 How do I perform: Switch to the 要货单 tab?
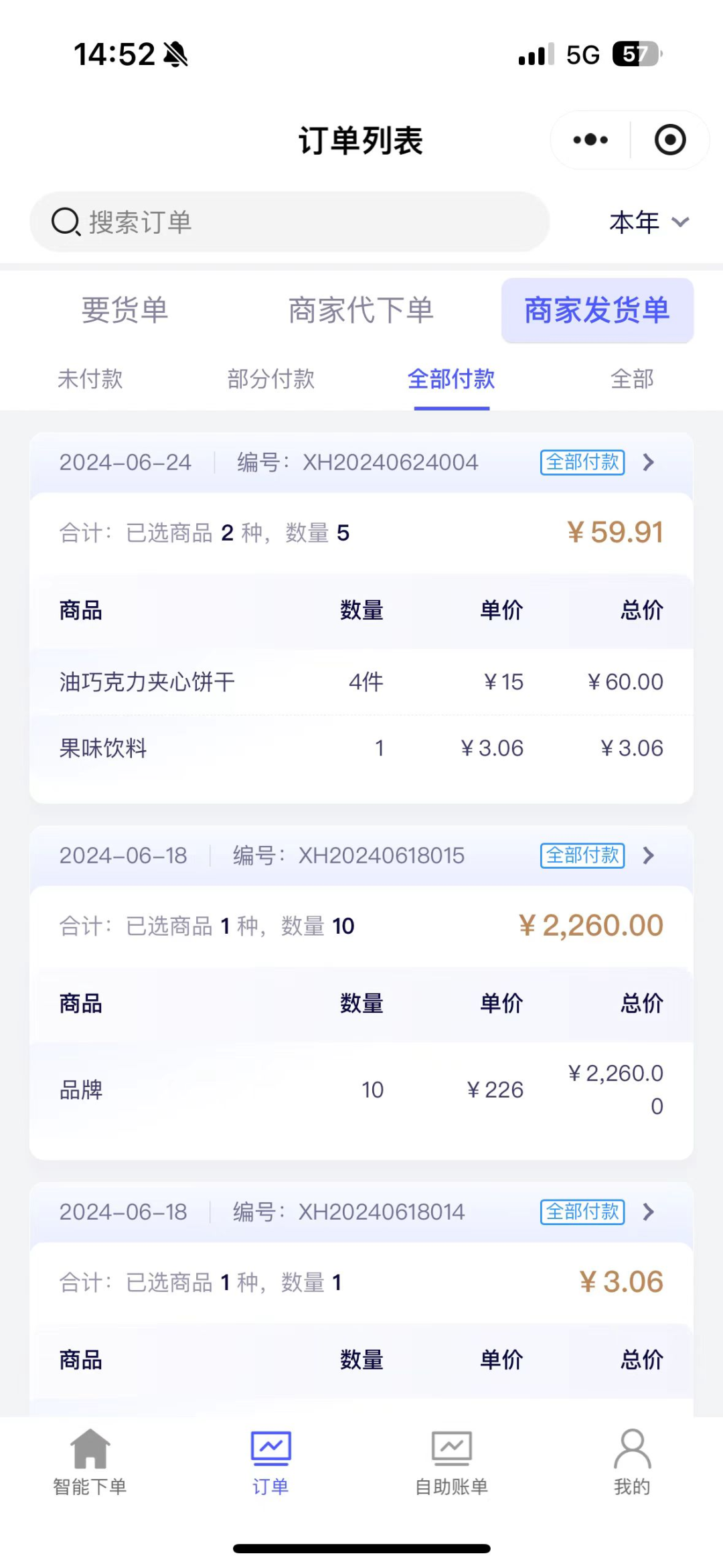125,310
